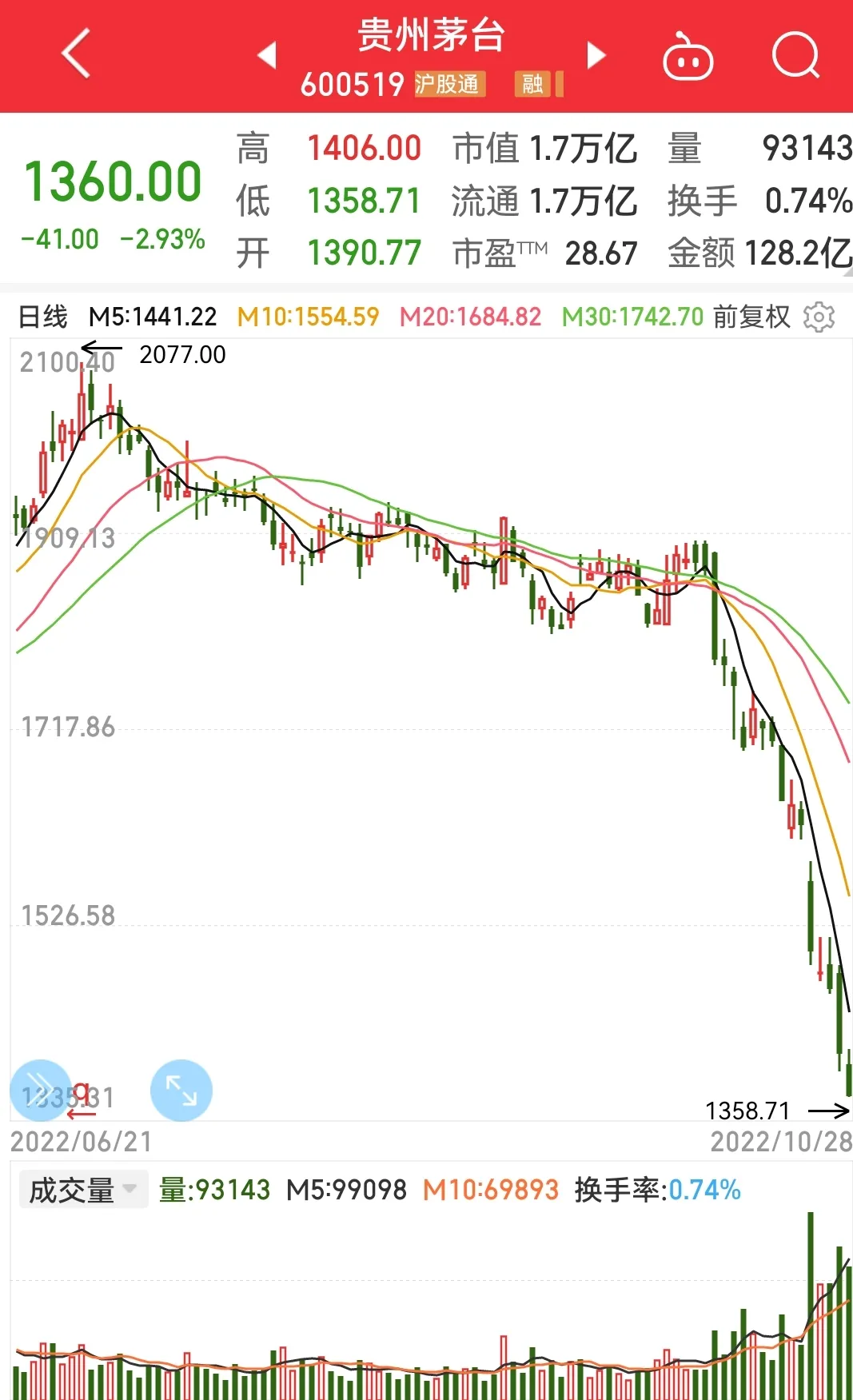Screen dimensions: 853x1400
Task: Open chart settings gear icon
Action: point(819,317)
